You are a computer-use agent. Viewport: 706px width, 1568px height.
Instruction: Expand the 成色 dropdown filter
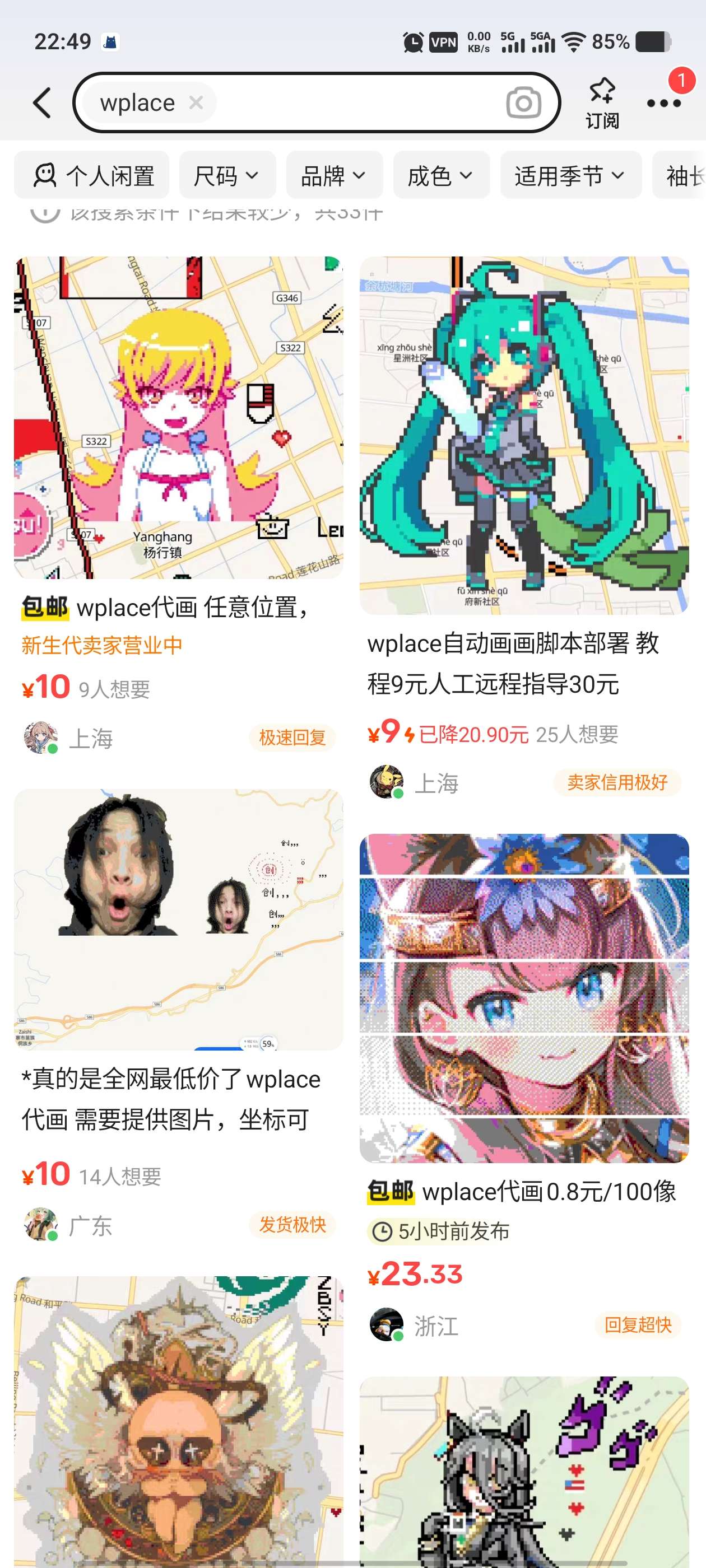441,176
